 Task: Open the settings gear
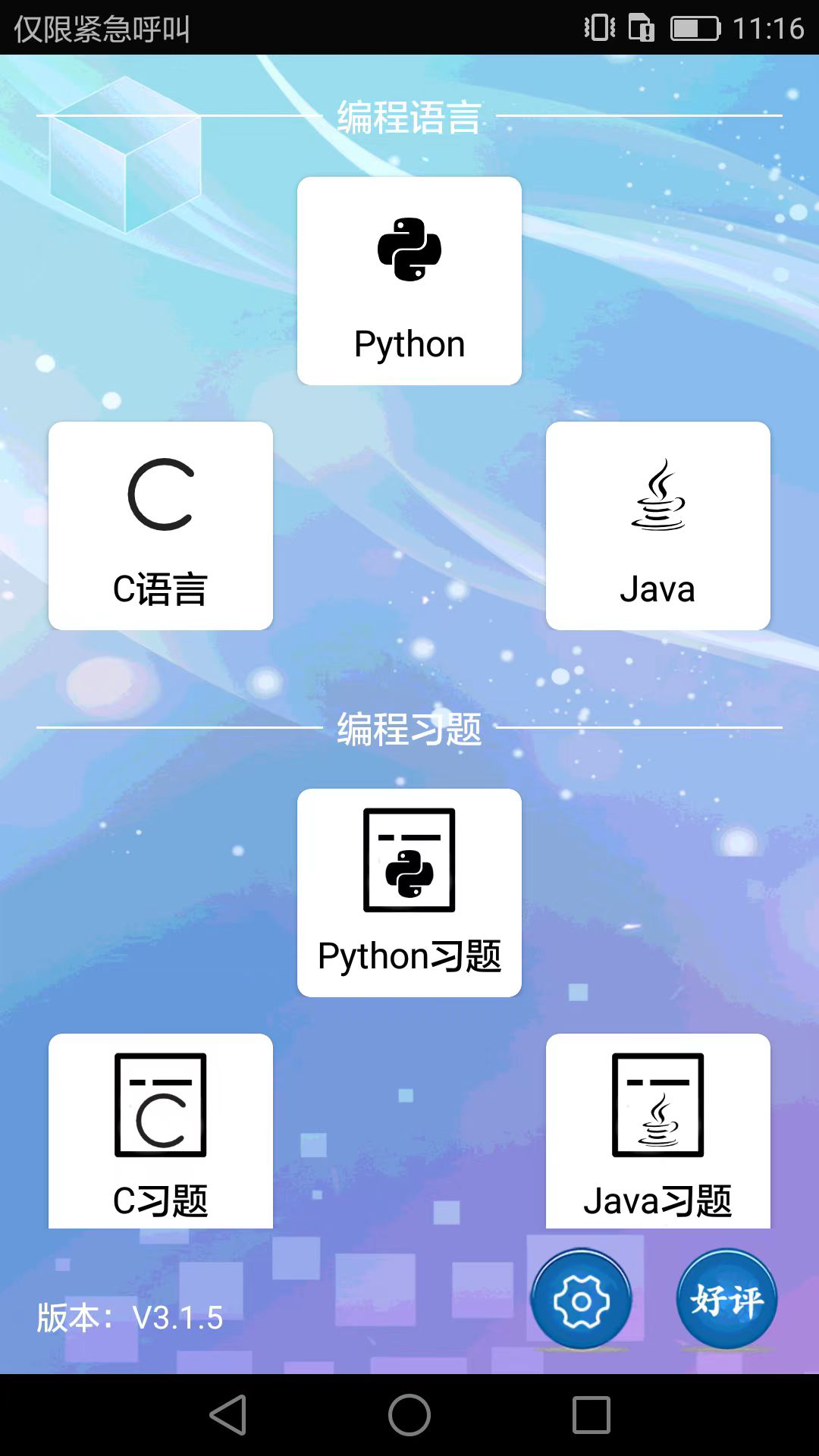coord(581,1298)
